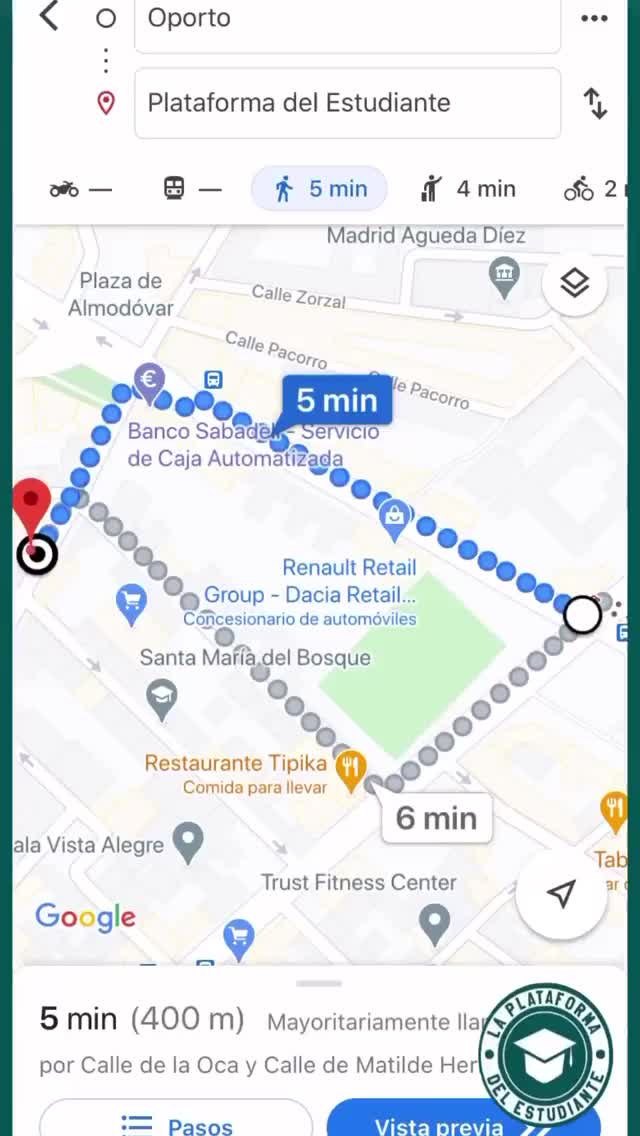Switch to motorcycle travel mode
The width and height of the screenshot is (640, 1136).
point(80,189)
